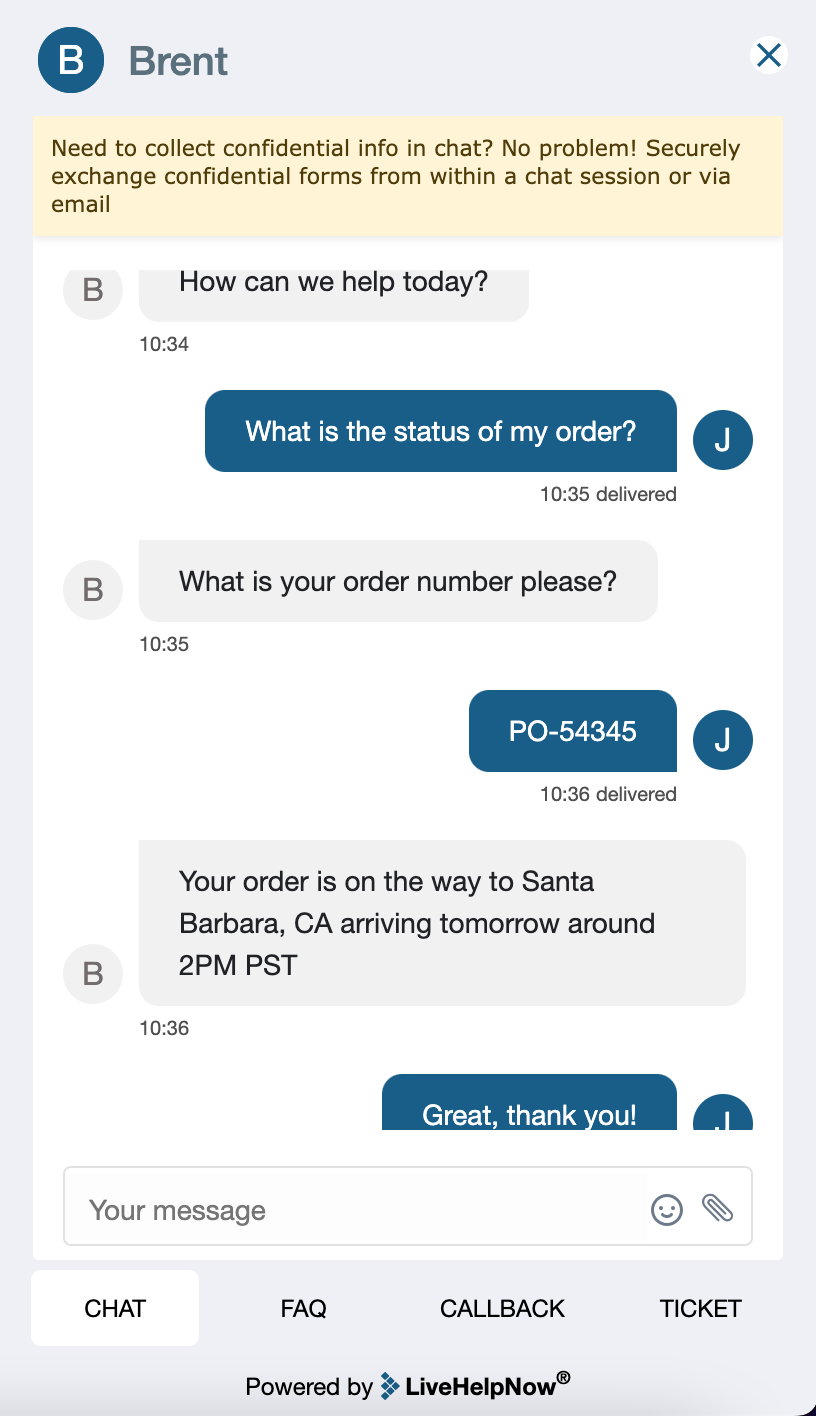This screenshot has width=816, height=1416.
Task: Click the B avatar beside the first greeting
Action: click(92, 291)
